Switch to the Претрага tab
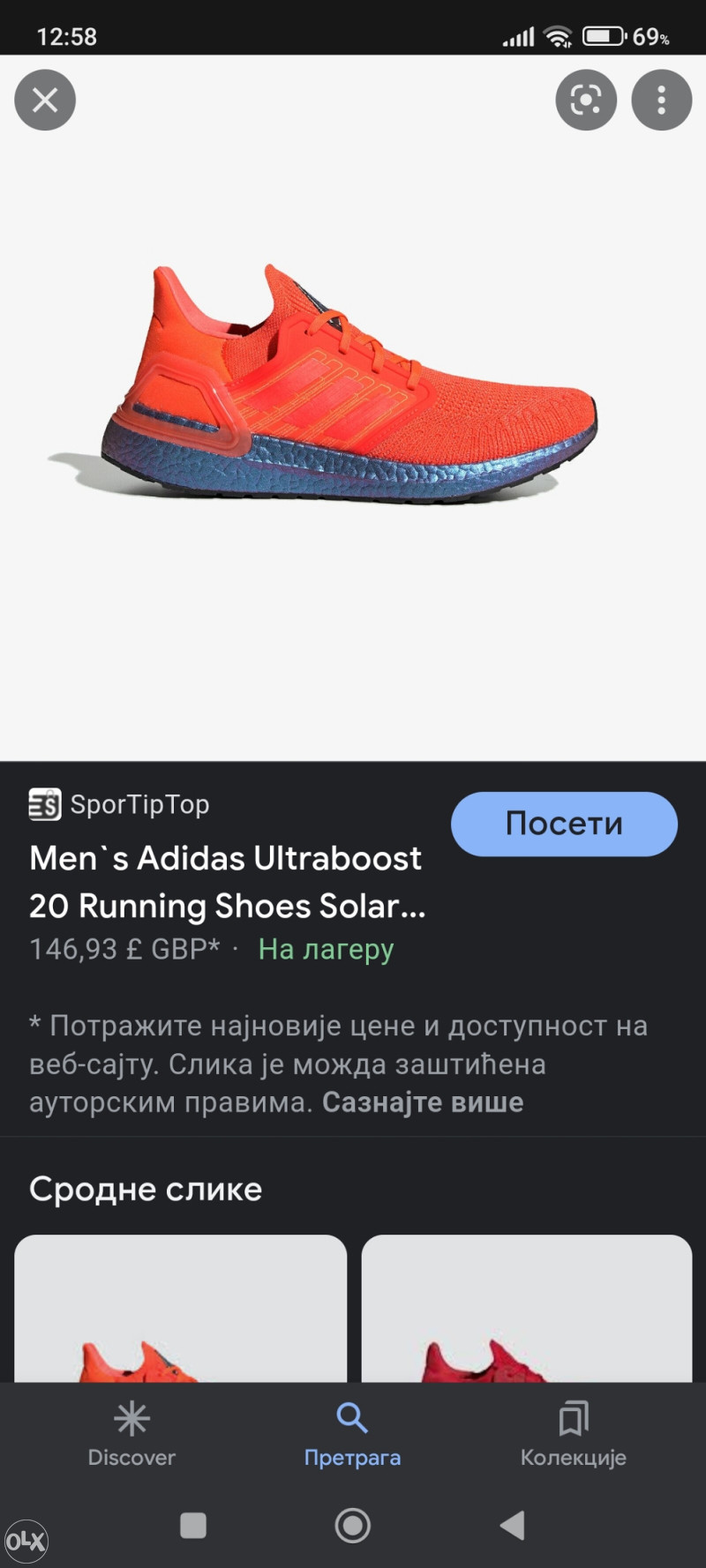The image size is (706, 1568). tap(352, 1434)
